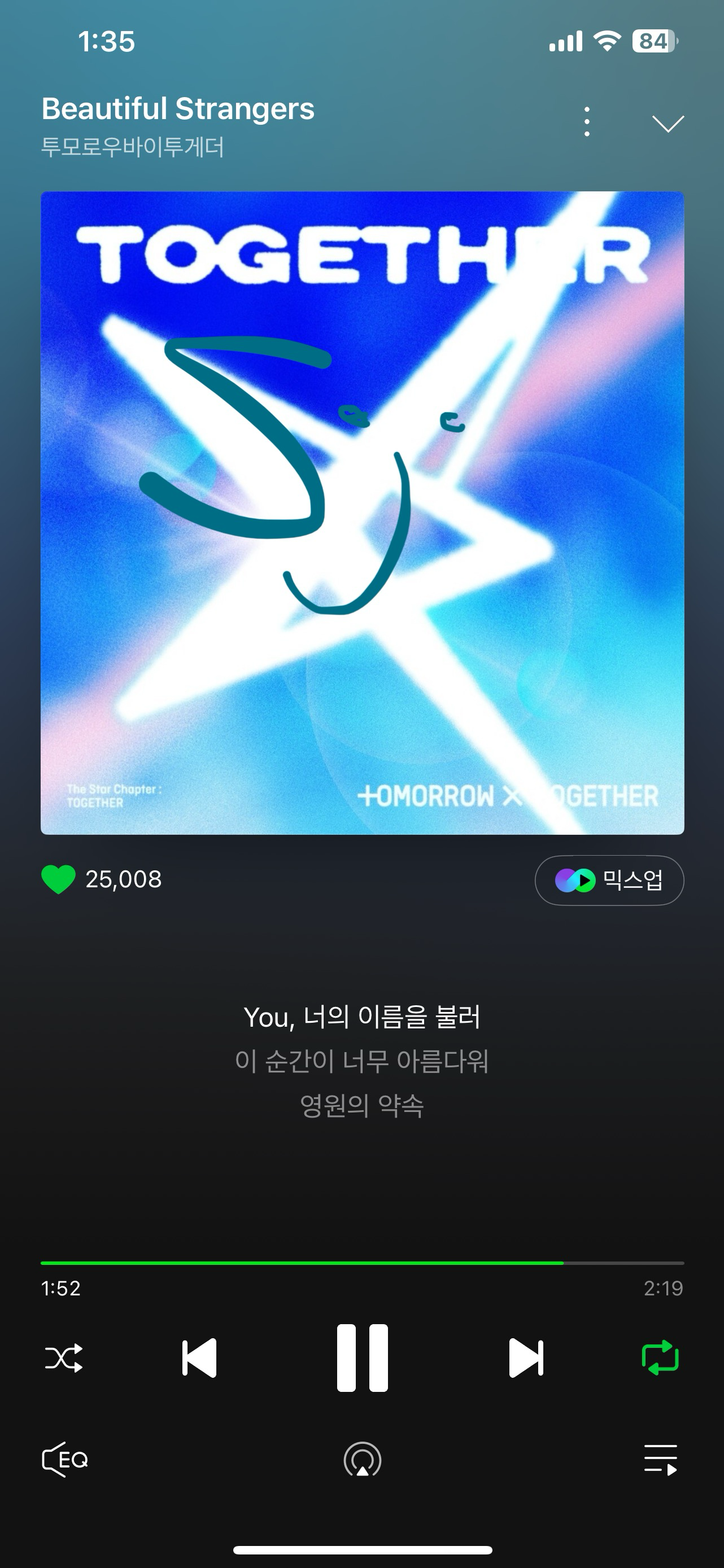
Task: Skip to the previous track
Action: click(x=200, y=1358)
